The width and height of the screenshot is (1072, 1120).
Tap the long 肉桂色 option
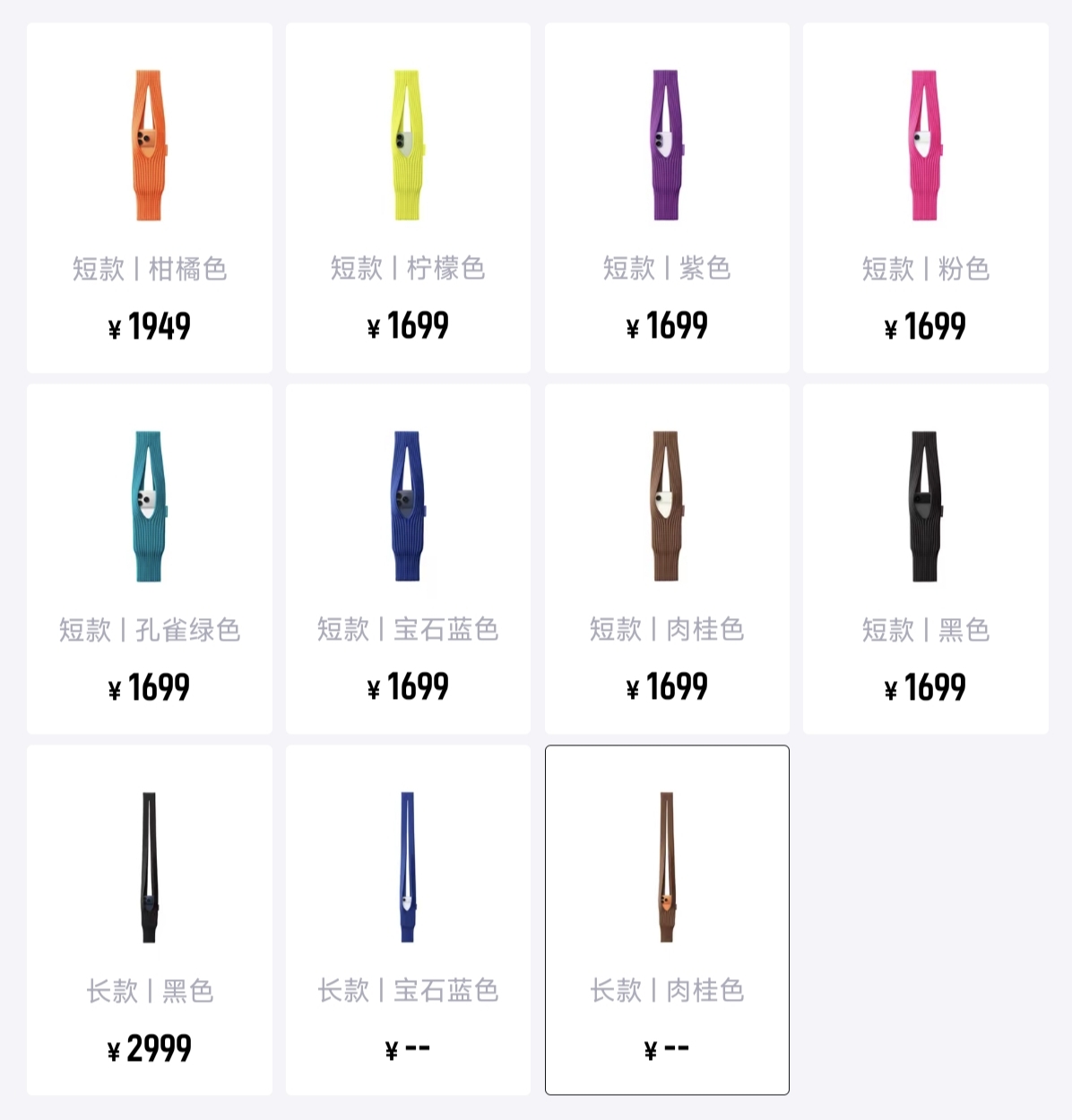pyautogui.click(x=667, y=920)
